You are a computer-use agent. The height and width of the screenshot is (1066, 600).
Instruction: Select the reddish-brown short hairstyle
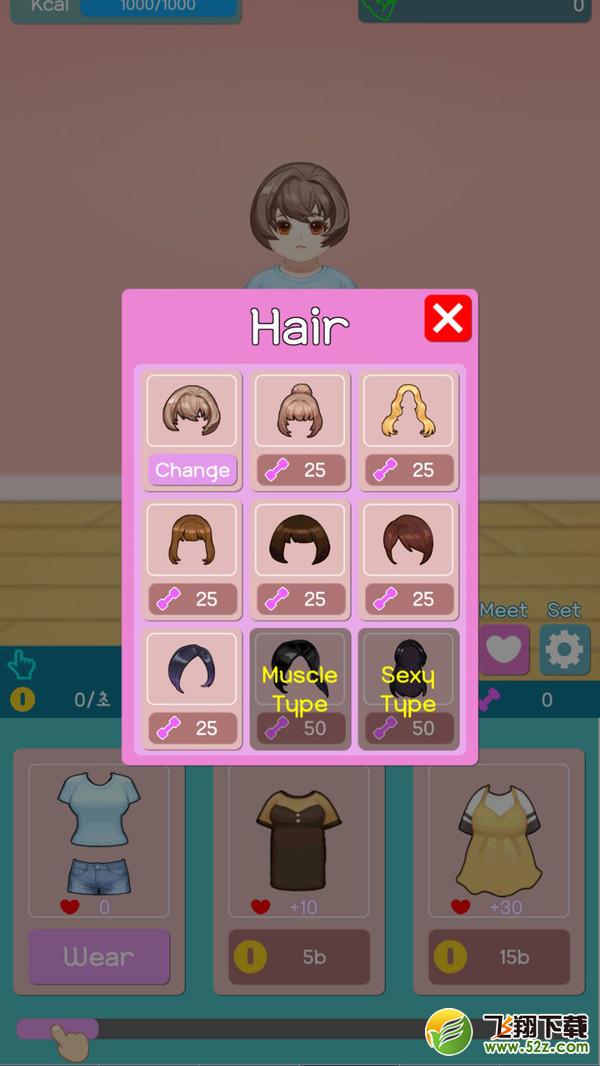point(409,560)
